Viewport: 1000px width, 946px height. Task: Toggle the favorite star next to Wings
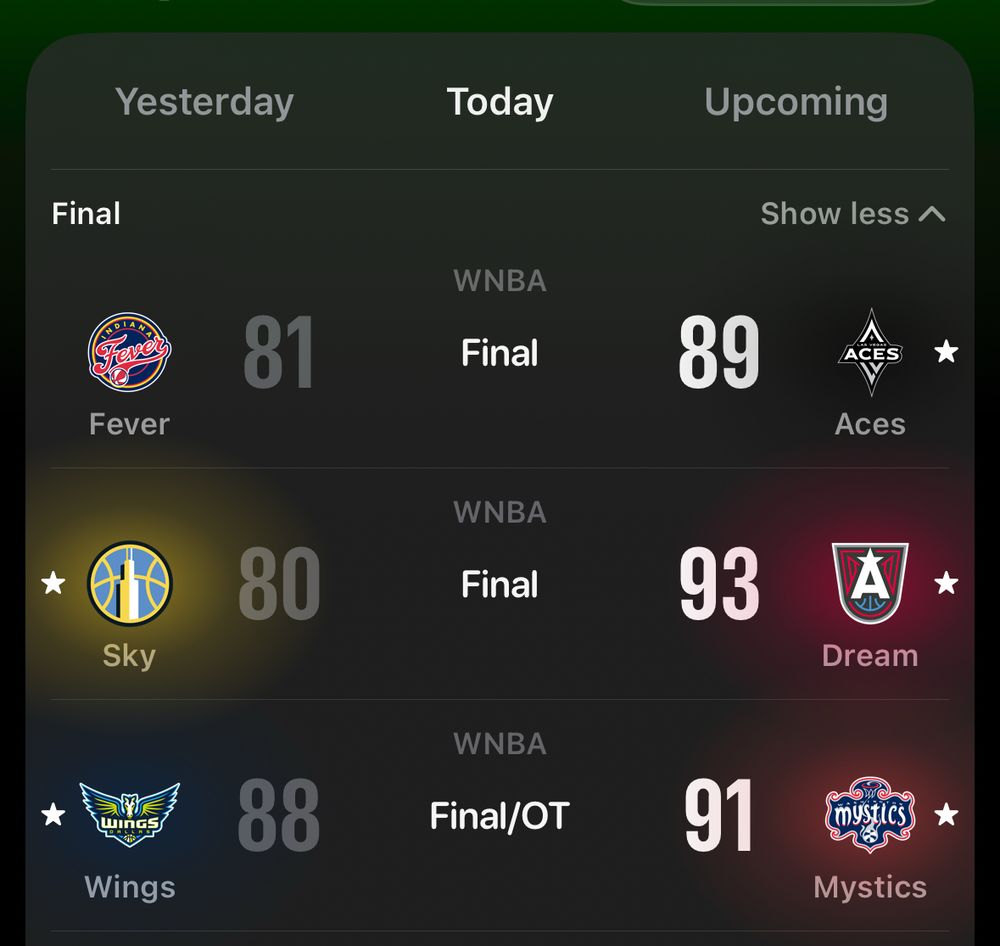53,815
